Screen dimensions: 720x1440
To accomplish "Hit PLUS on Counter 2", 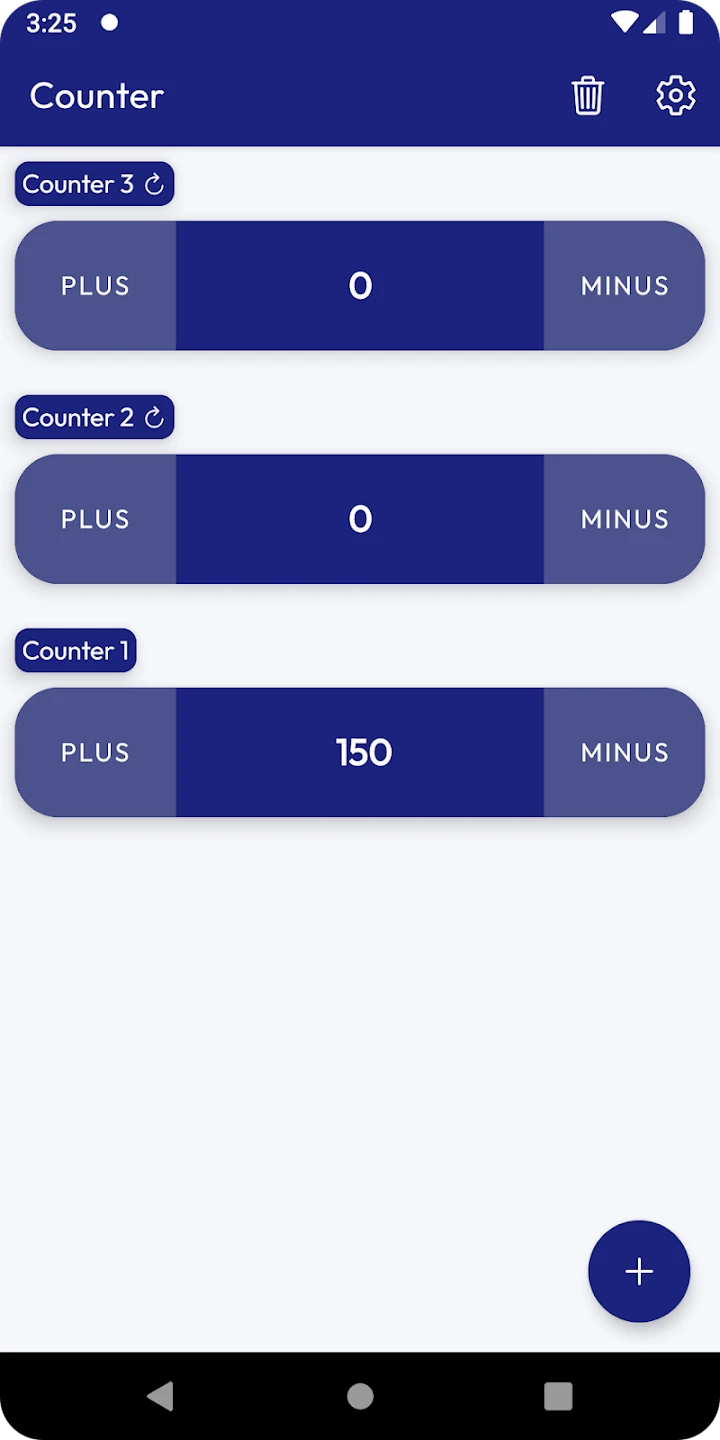I will click(96, 519).
